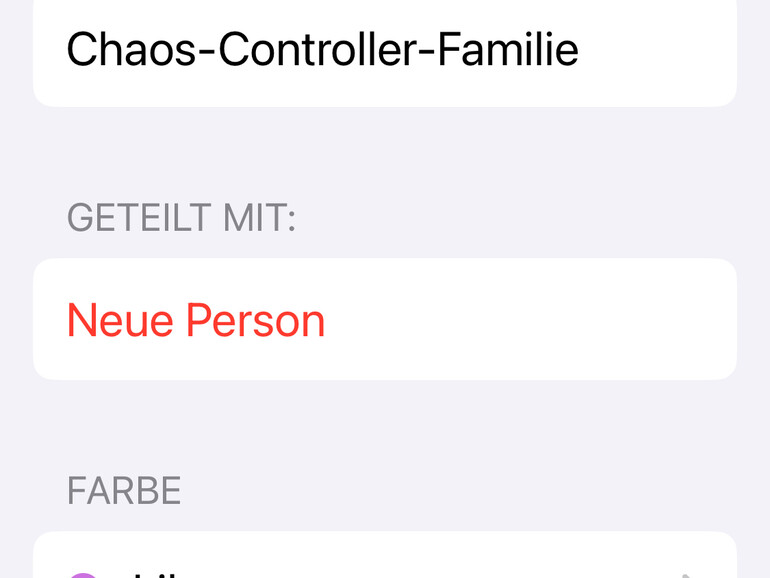Edit the Chaos-Controller-Familie name field
Image resolution: width=770 pixels, height=578 pixels.
tap(322, 51)
